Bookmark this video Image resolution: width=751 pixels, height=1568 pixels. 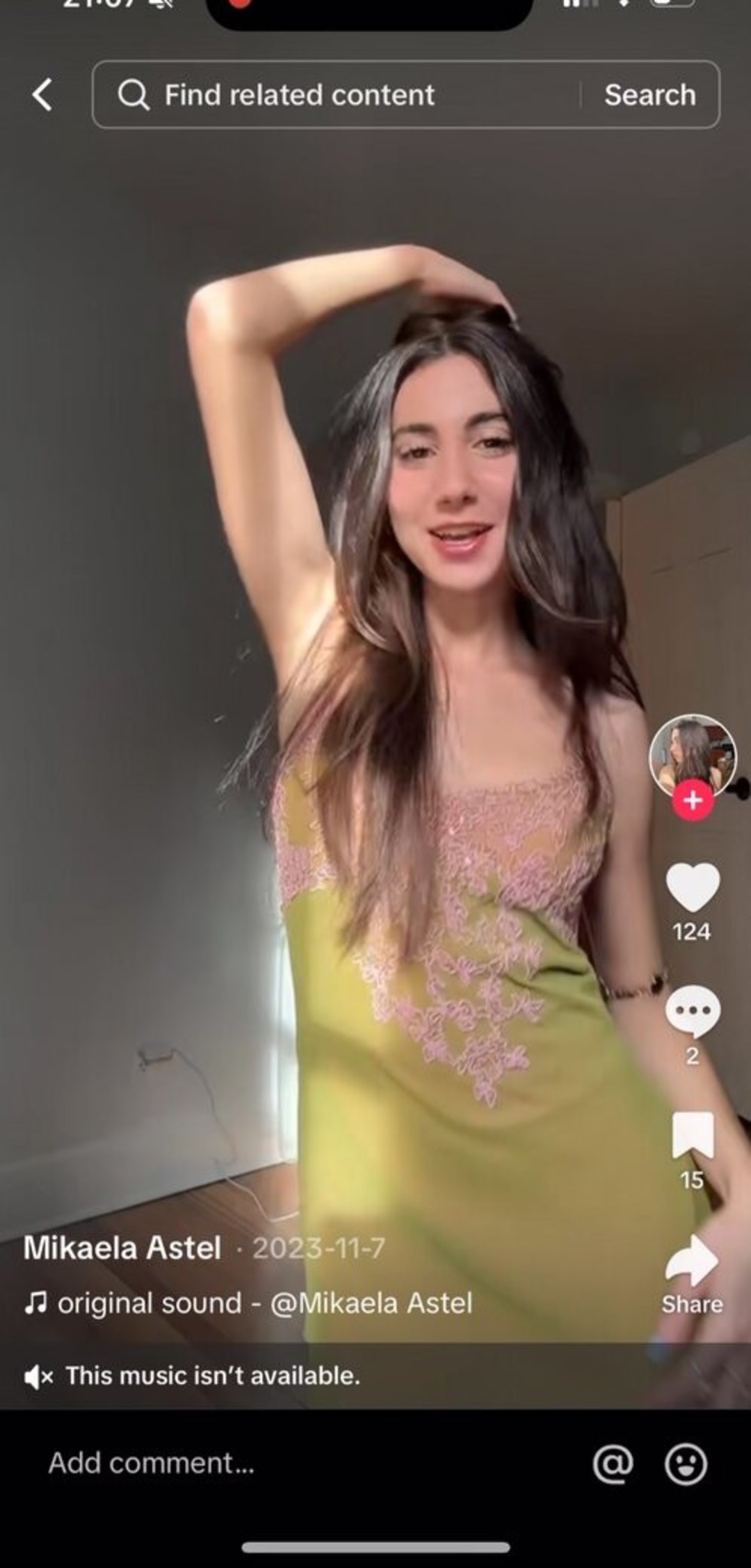693,1135
